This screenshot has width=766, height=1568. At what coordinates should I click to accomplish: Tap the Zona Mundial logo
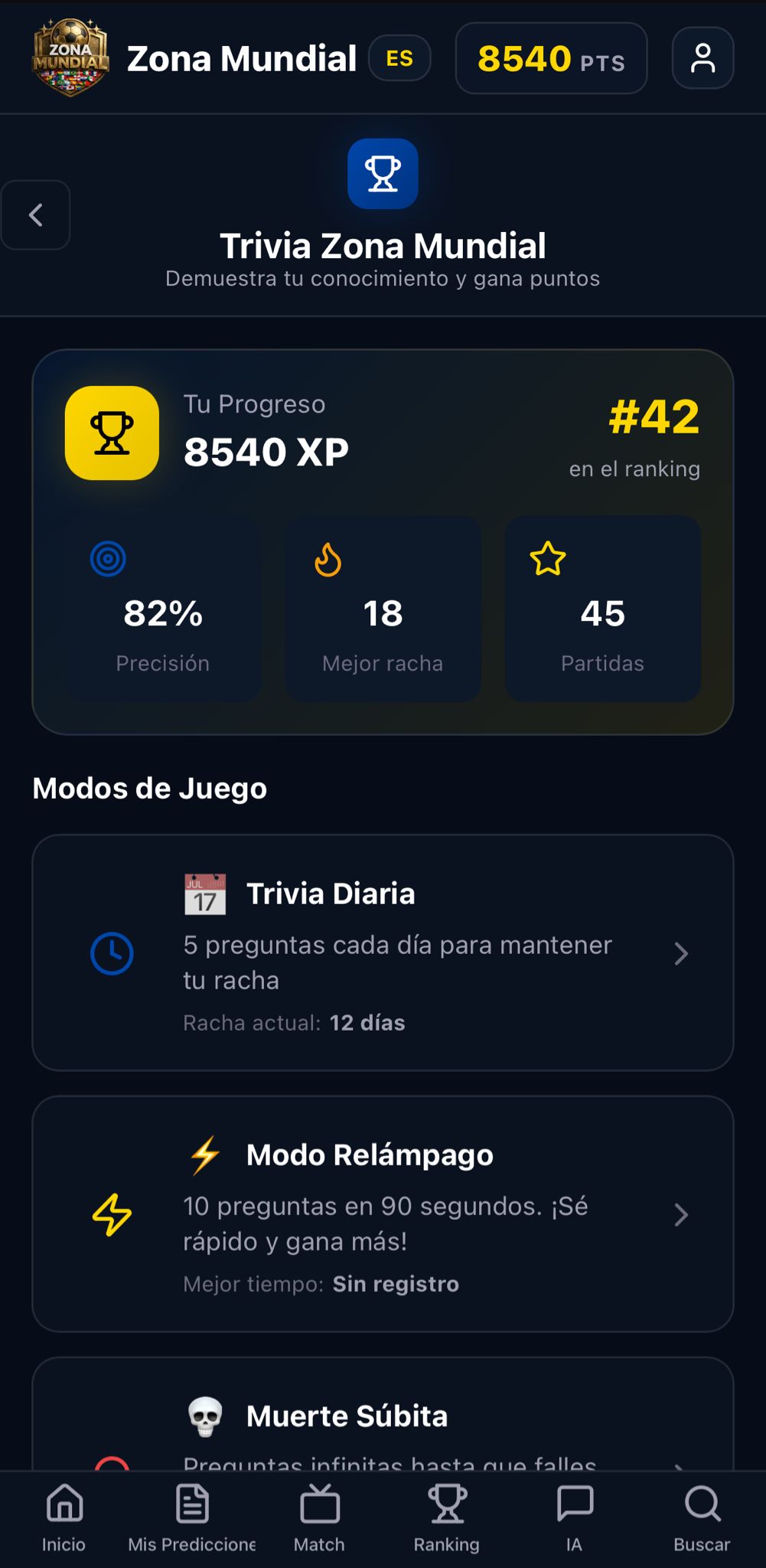(70, 58)
